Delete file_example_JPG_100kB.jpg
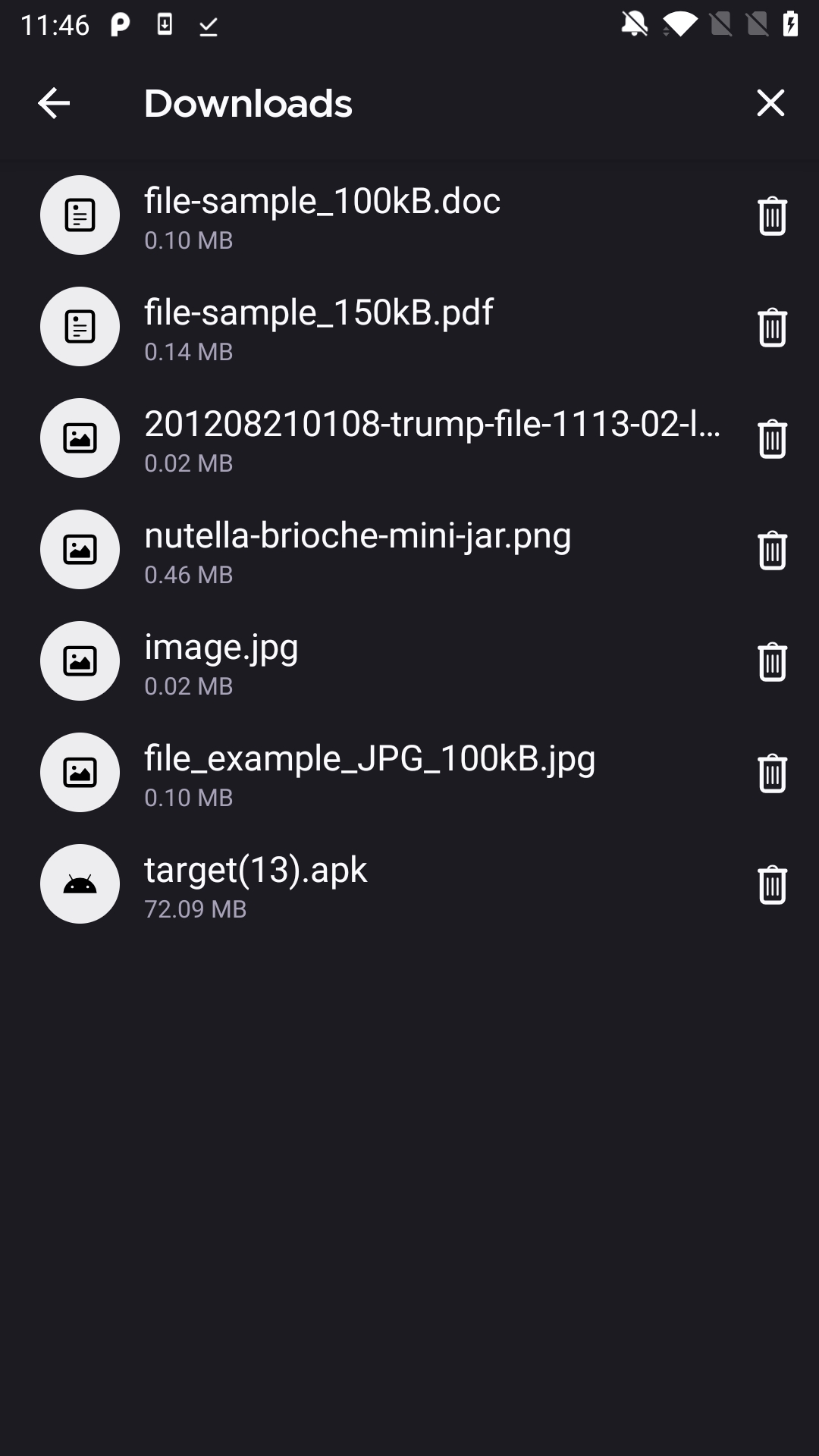This screenshot has height=1456, width=819. 772,773
